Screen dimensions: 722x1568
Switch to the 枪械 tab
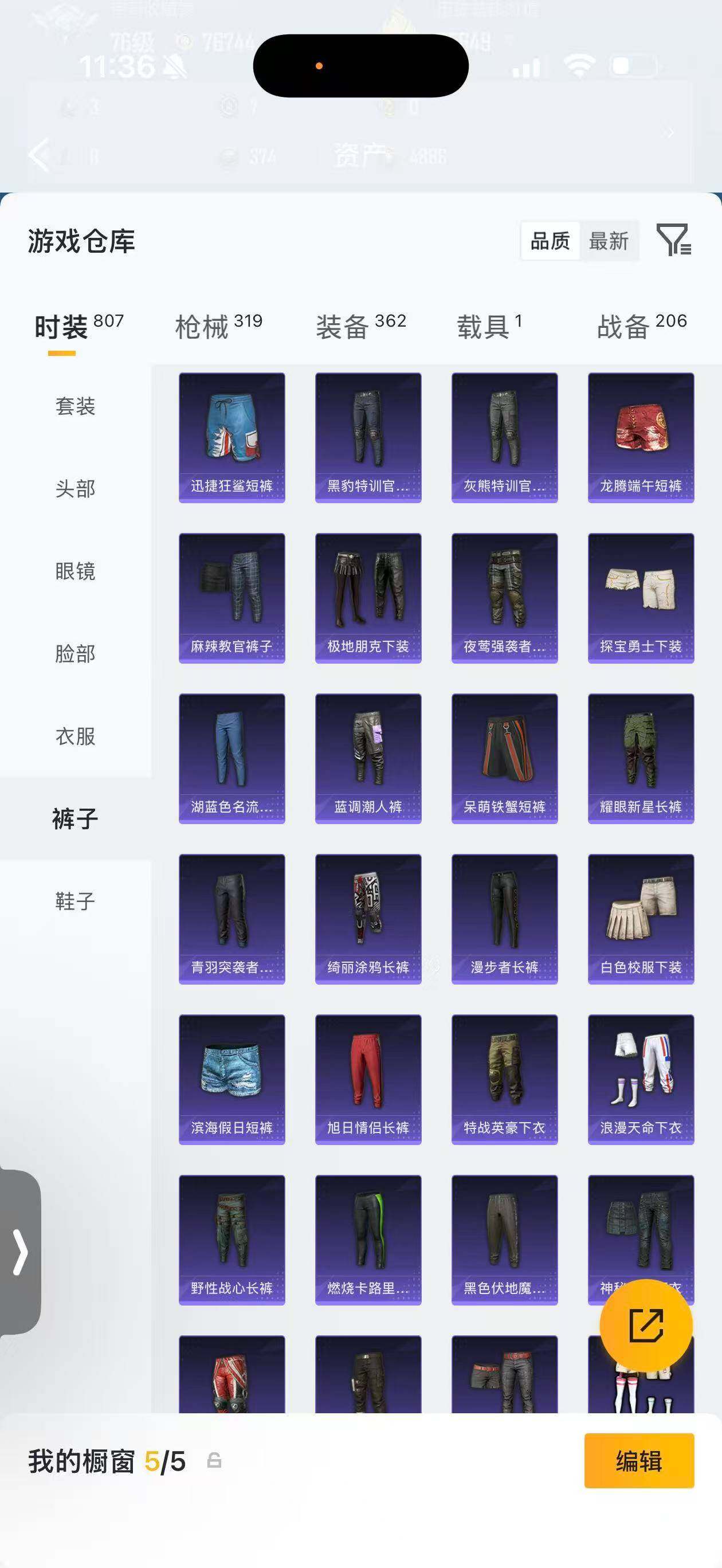tap(218, 326)
